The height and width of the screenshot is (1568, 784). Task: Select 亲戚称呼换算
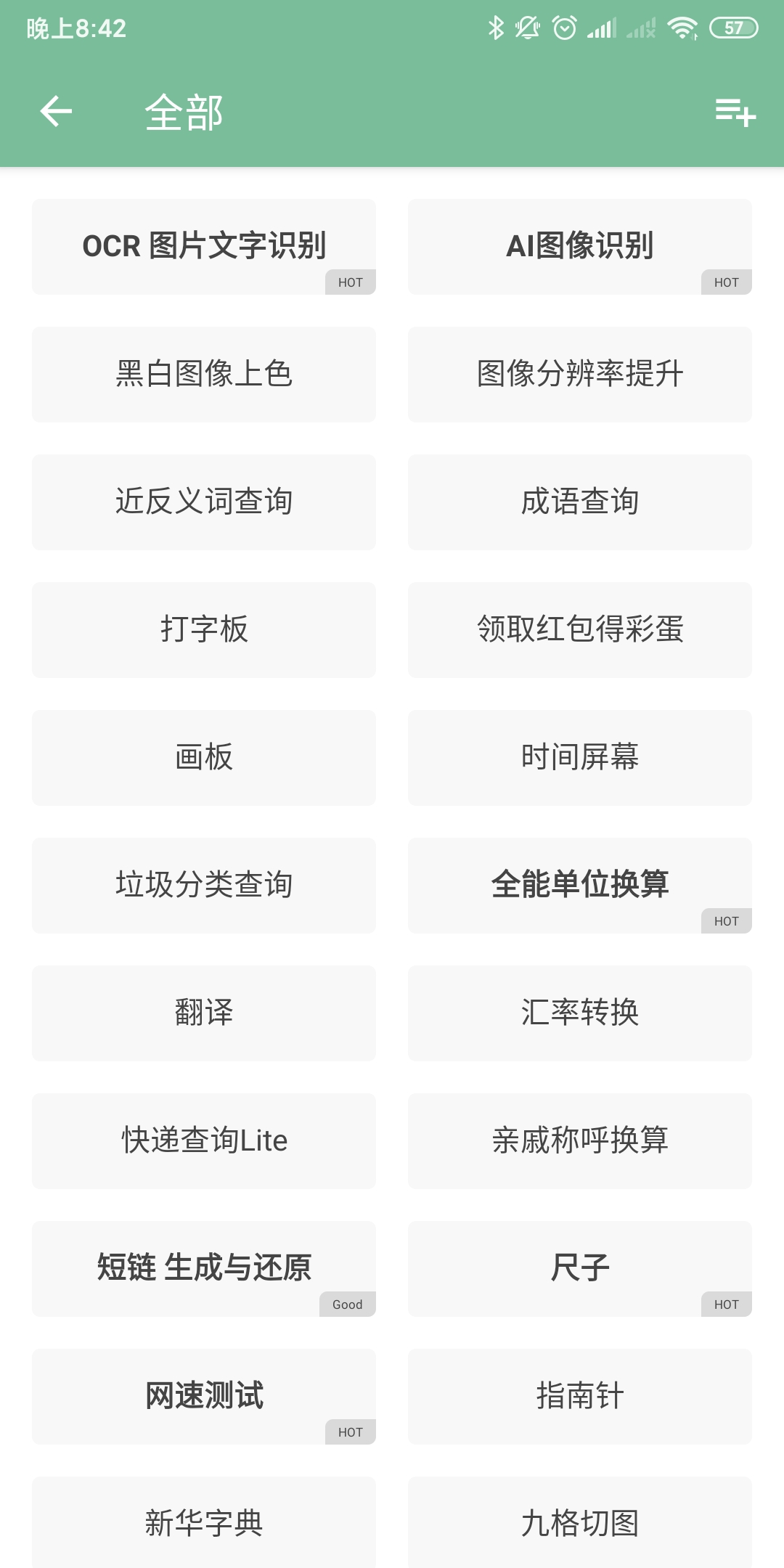580,1140
